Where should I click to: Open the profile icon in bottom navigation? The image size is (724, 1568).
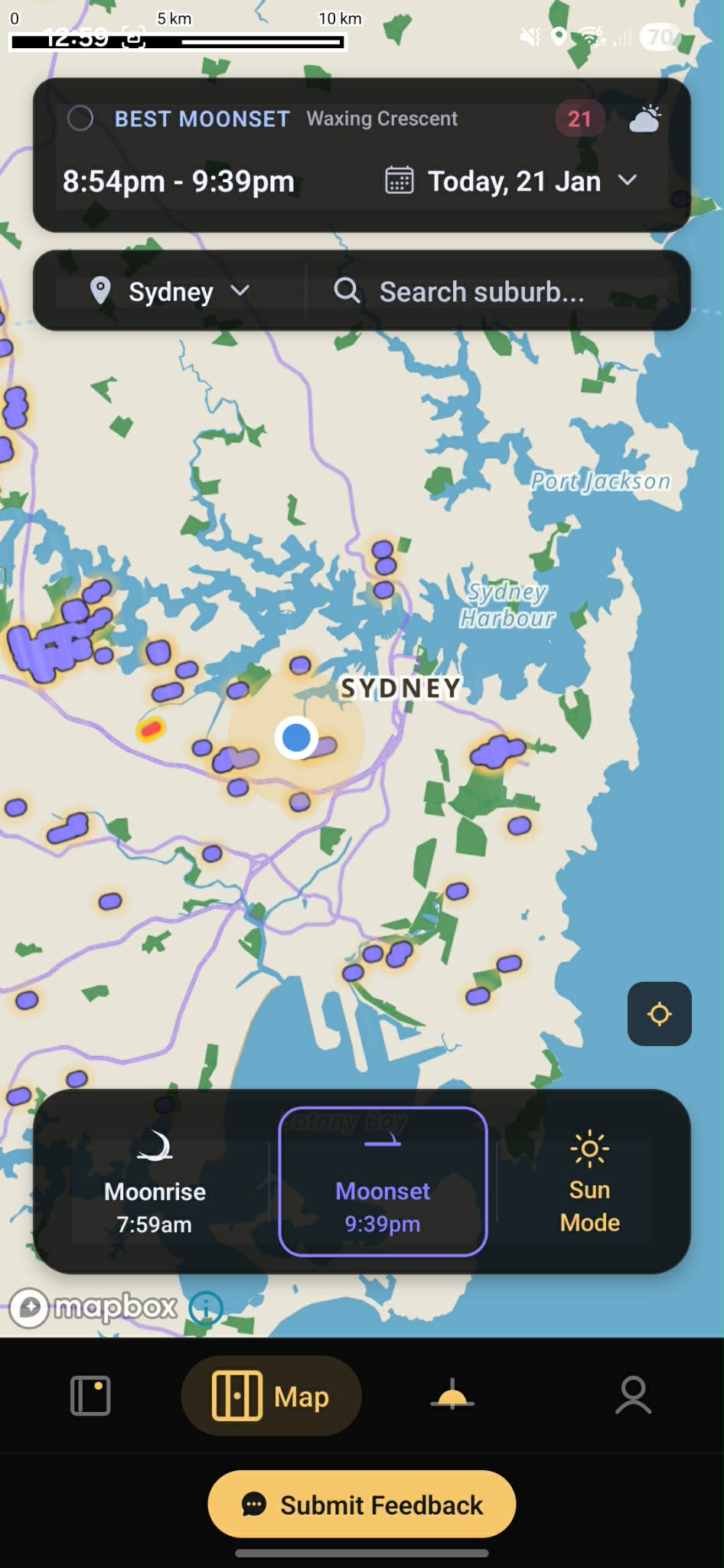[634, 1394]
